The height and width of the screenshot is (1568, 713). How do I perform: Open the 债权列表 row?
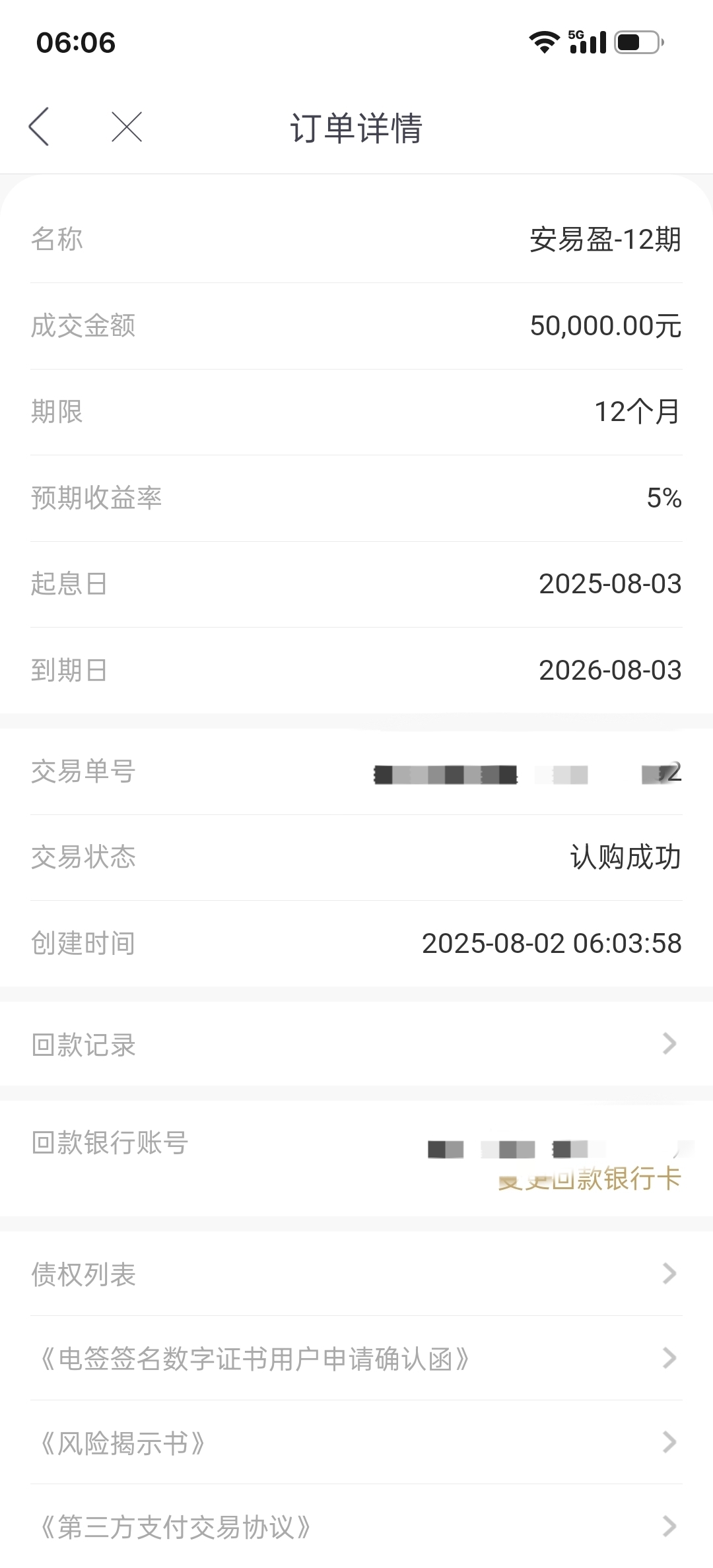coord(356,1274)
